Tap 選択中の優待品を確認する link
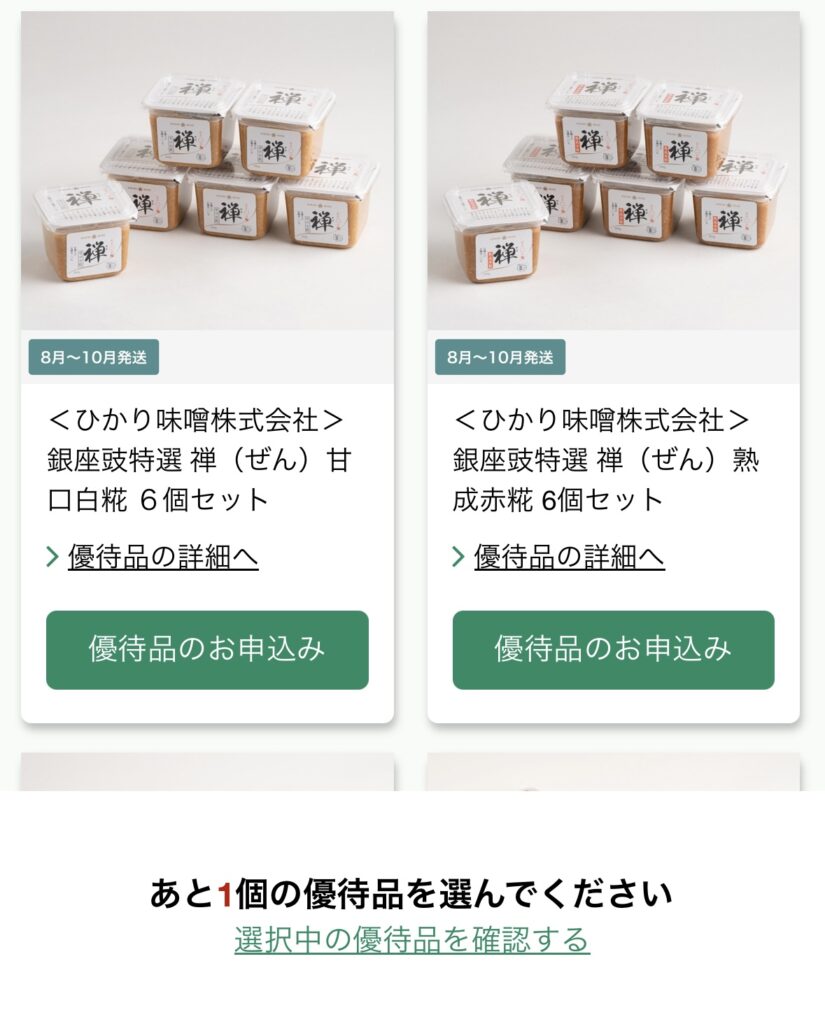The width and height of the screenshot is (825, 1024). [412, 940]
